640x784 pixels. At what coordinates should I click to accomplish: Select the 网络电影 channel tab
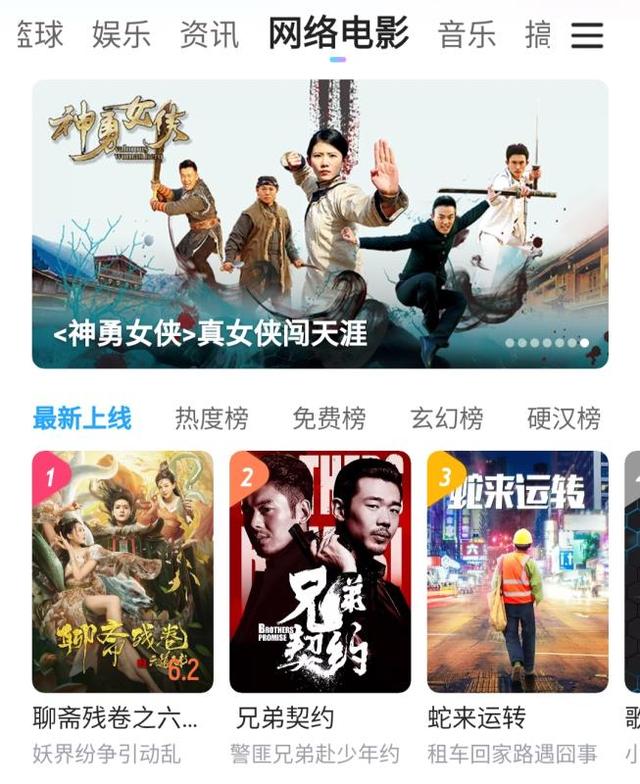pos(338,34)
